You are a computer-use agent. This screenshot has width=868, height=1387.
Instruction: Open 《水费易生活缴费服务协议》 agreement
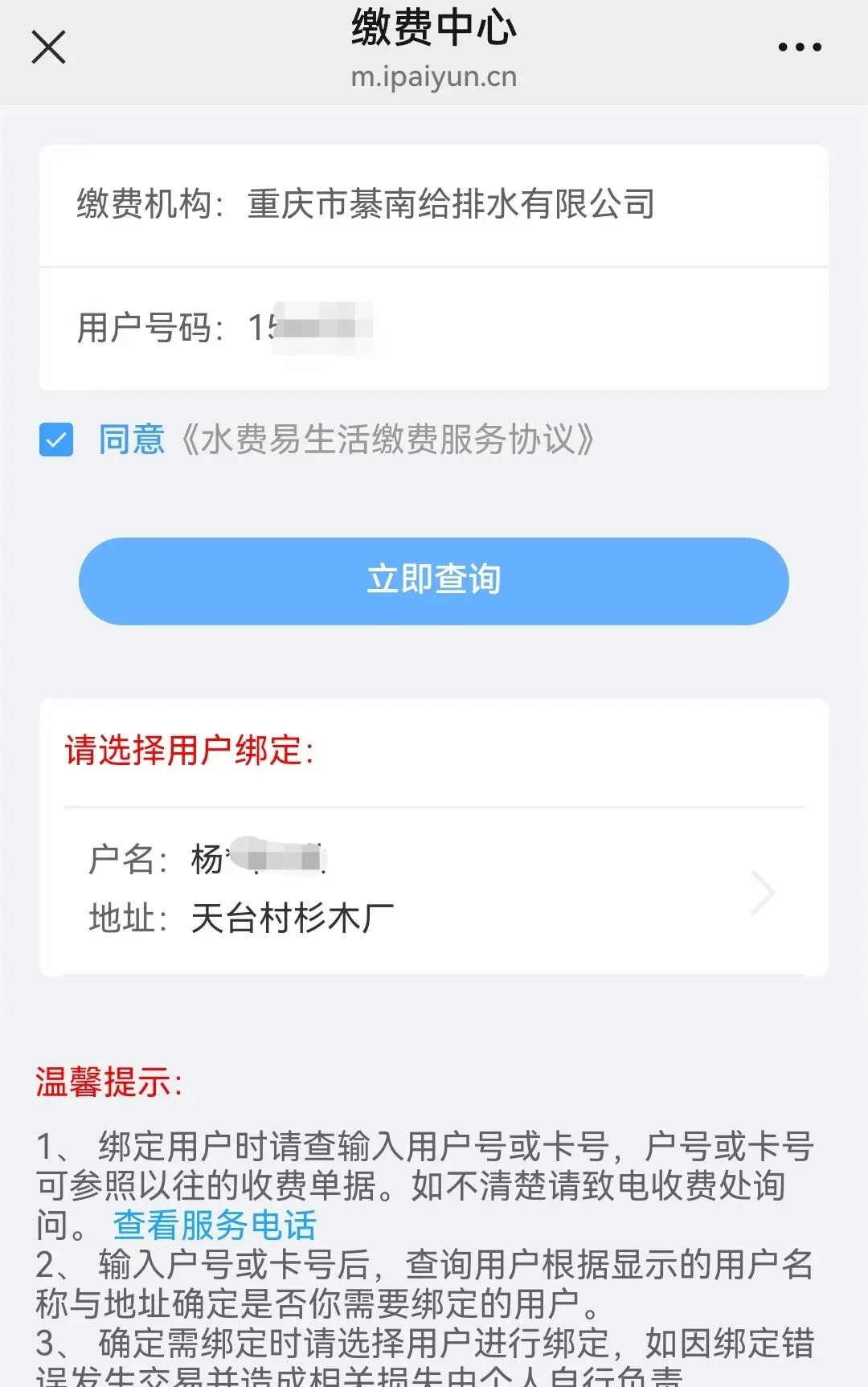click(385, 440)
